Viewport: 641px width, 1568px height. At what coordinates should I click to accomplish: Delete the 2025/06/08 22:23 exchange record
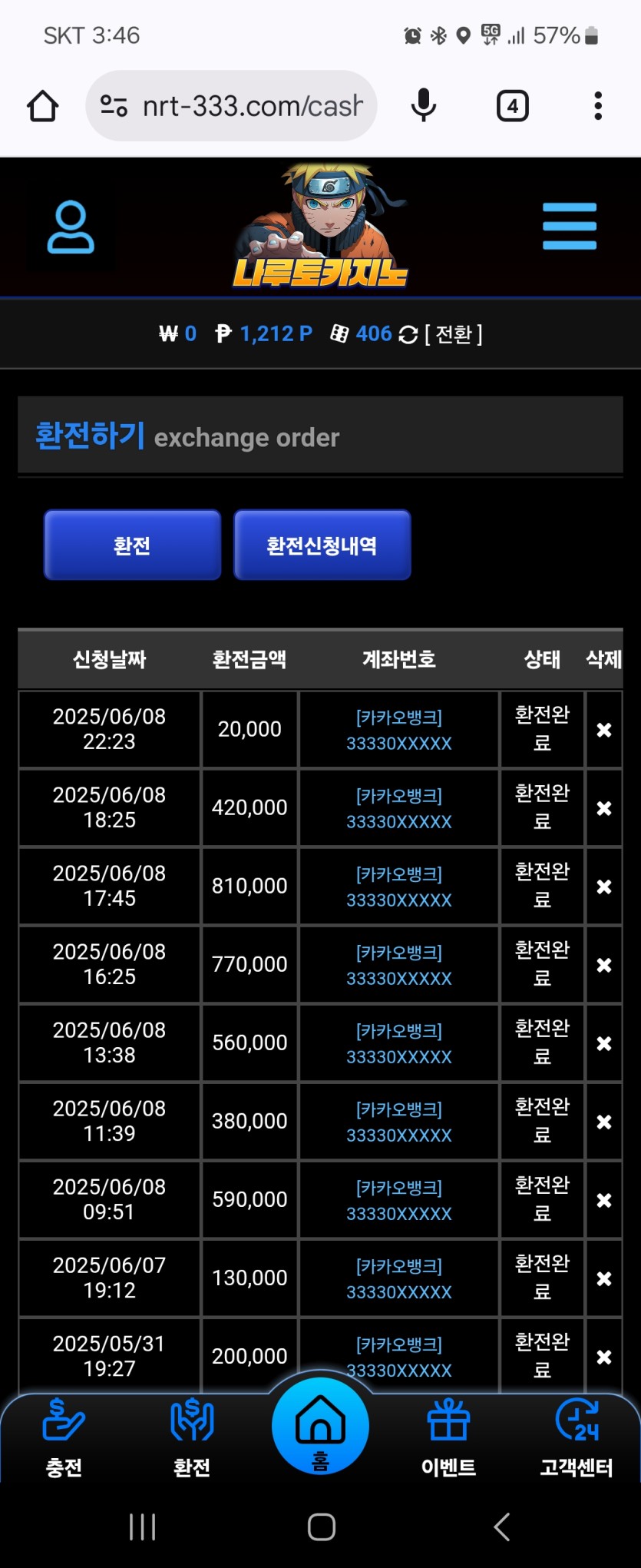(604, 730)
